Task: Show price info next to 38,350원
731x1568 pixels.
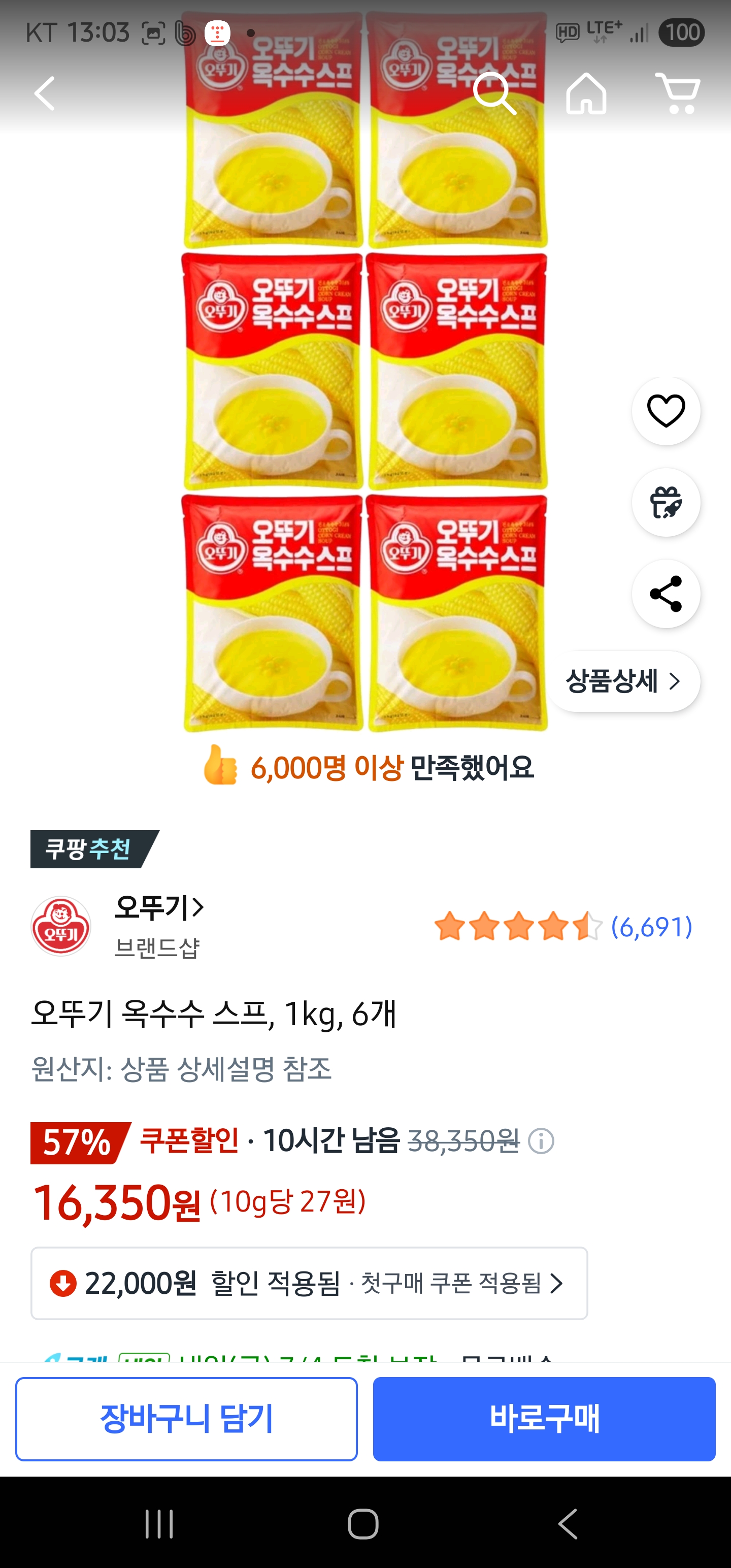Action: pos(541,1141)
